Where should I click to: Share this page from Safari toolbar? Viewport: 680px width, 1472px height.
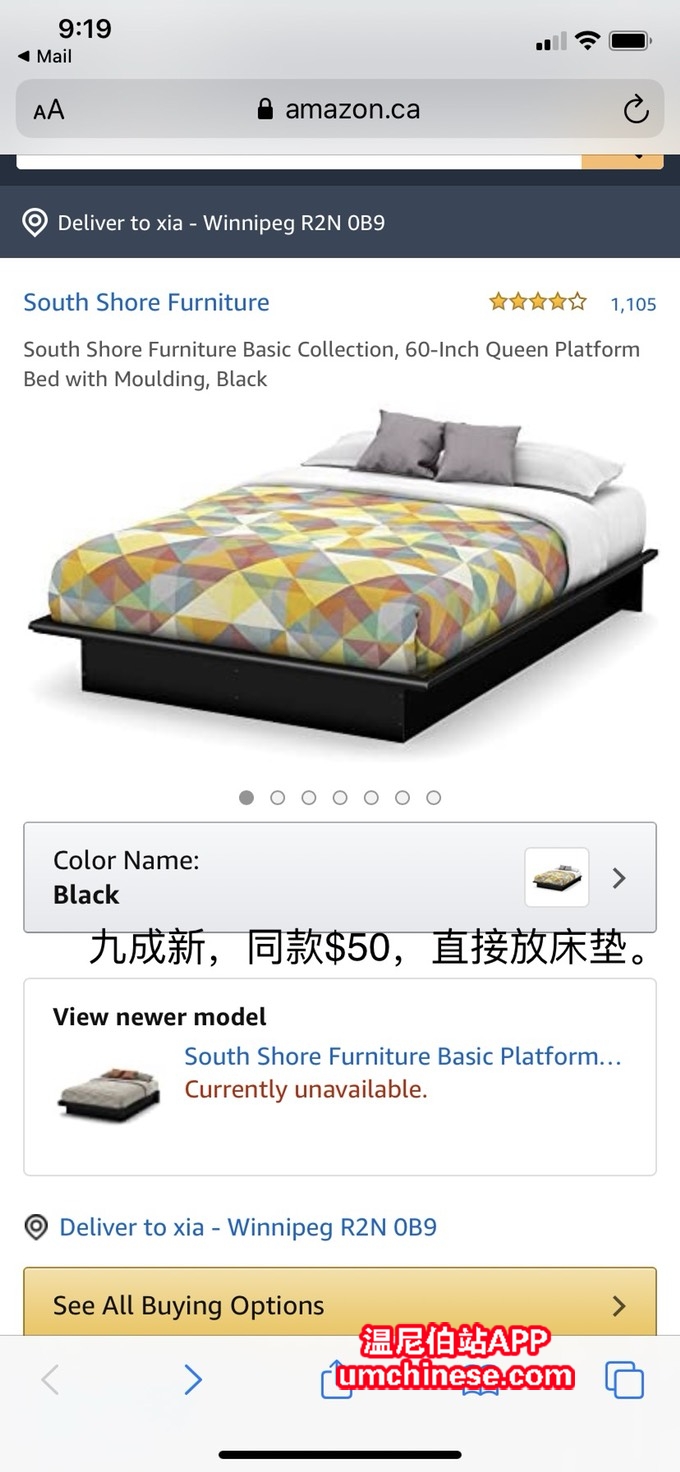336,1380
